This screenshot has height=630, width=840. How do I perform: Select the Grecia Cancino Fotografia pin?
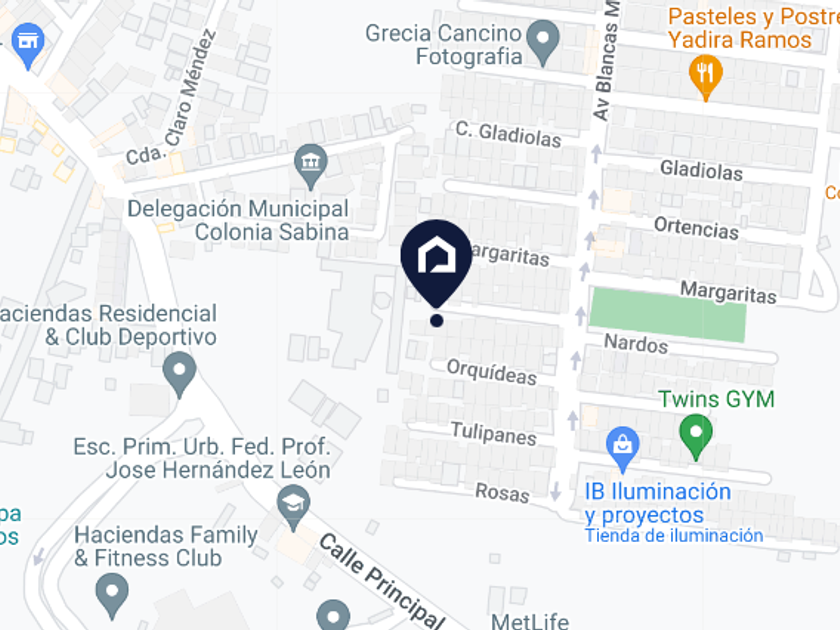tap(543, 43)
